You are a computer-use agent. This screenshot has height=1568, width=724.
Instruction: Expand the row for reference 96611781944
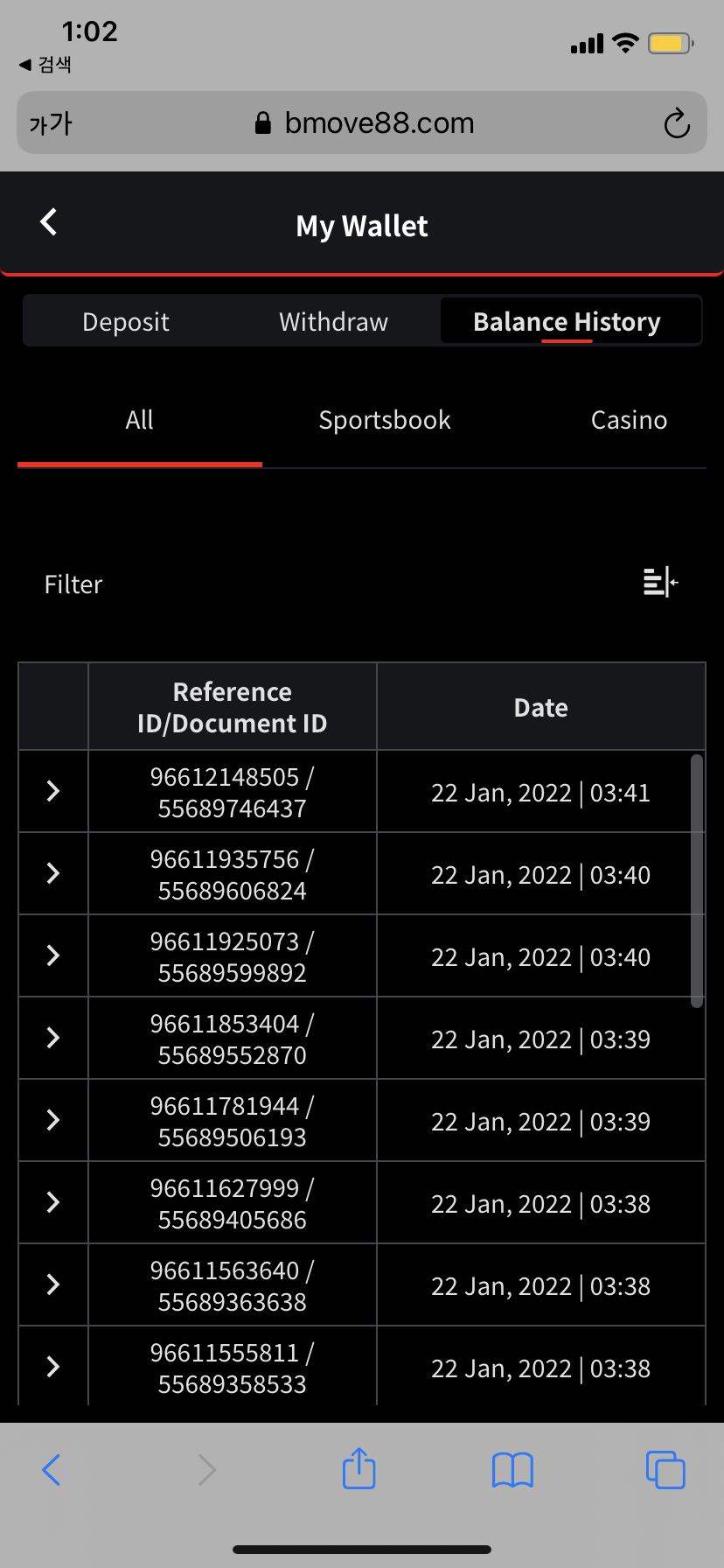[x=53, y=1120]
